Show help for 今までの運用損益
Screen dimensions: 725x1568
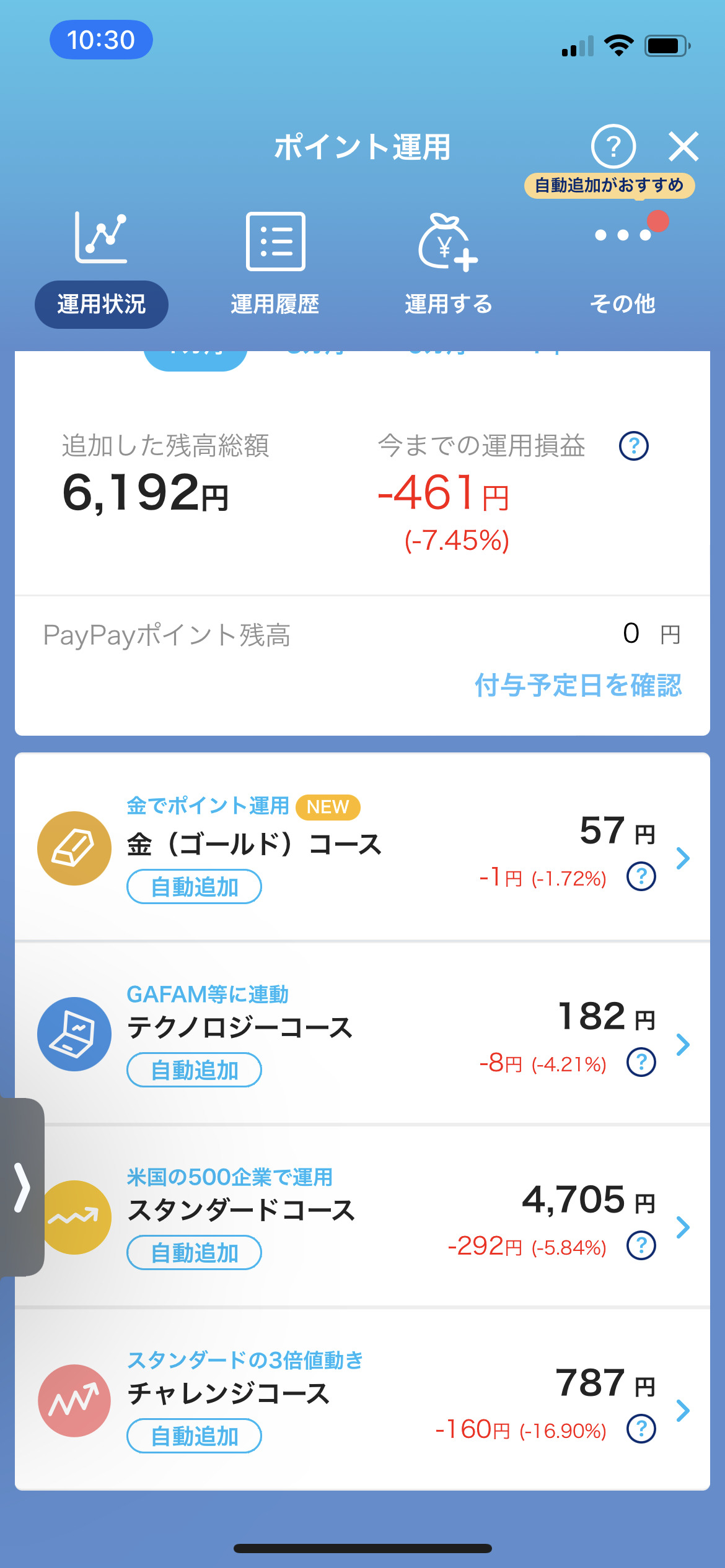pos(633,446)
